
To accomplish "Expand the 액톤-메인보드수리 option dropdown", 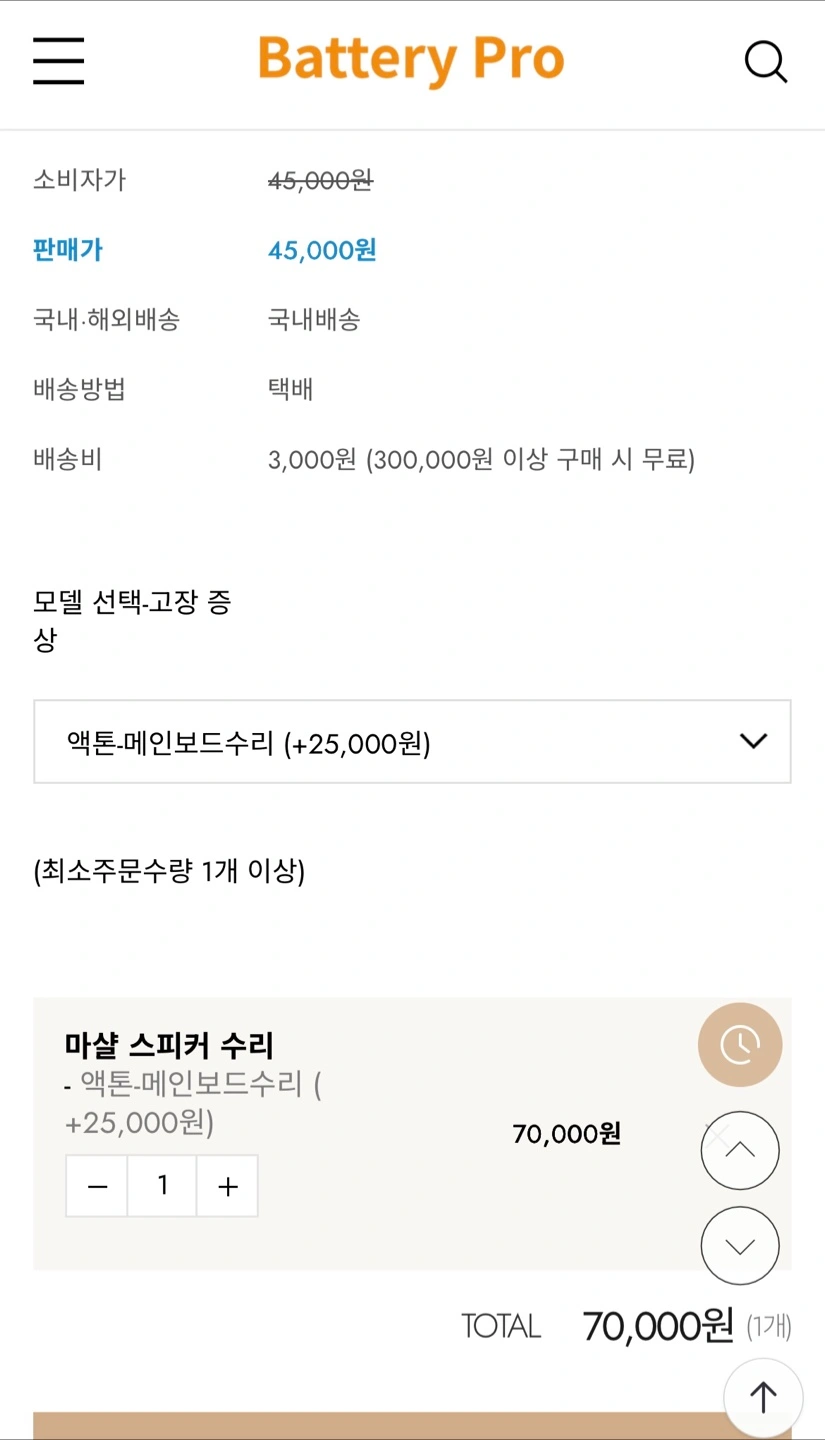I will [412, 741].
